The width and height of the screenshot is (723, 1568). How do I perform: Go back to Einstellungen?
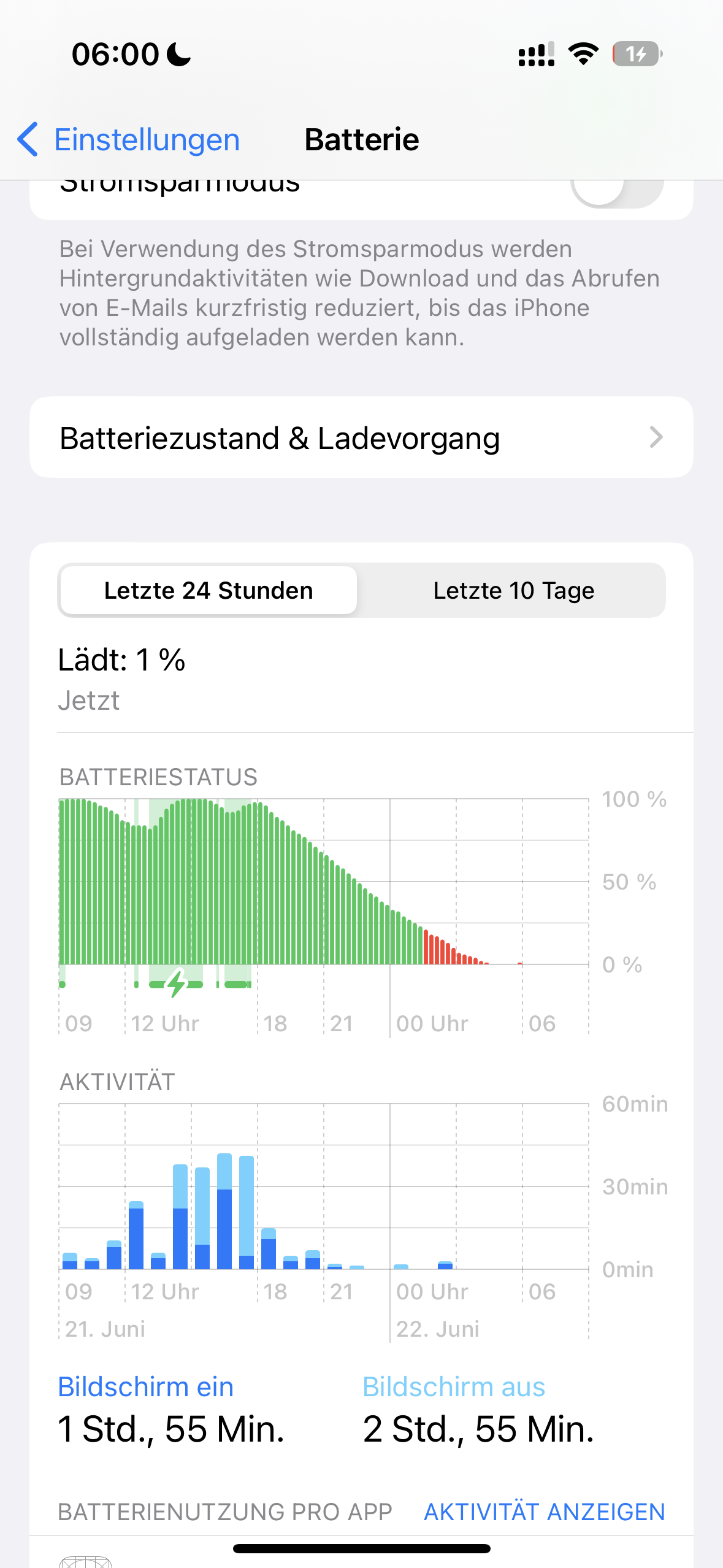pyautogui.click(x=129, y=140)
